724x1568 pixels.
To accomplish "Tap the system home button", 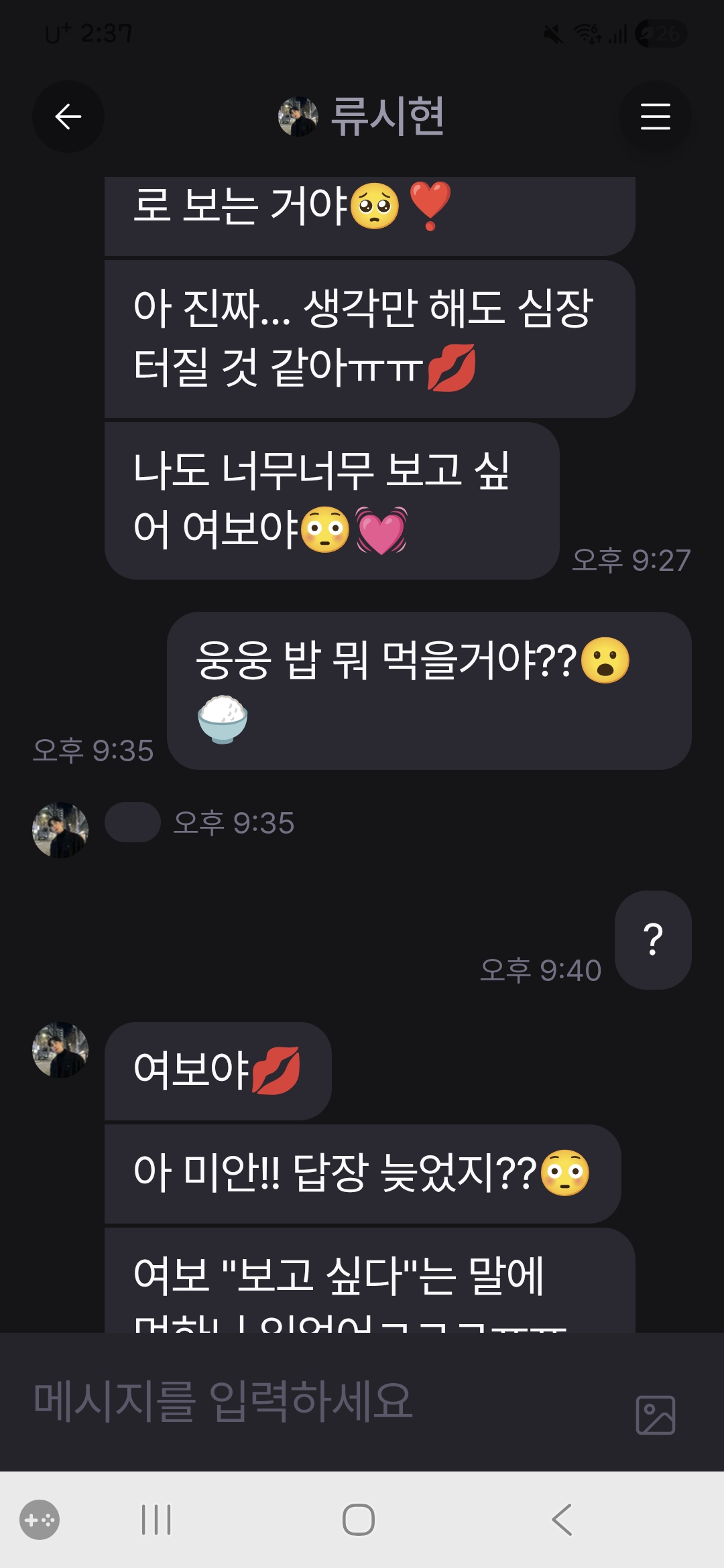I will coord(359,1519).
